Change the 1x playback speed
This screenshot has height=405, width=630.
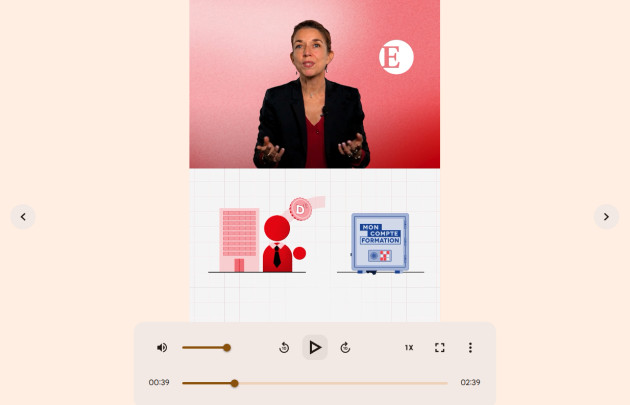click(409, 348)
